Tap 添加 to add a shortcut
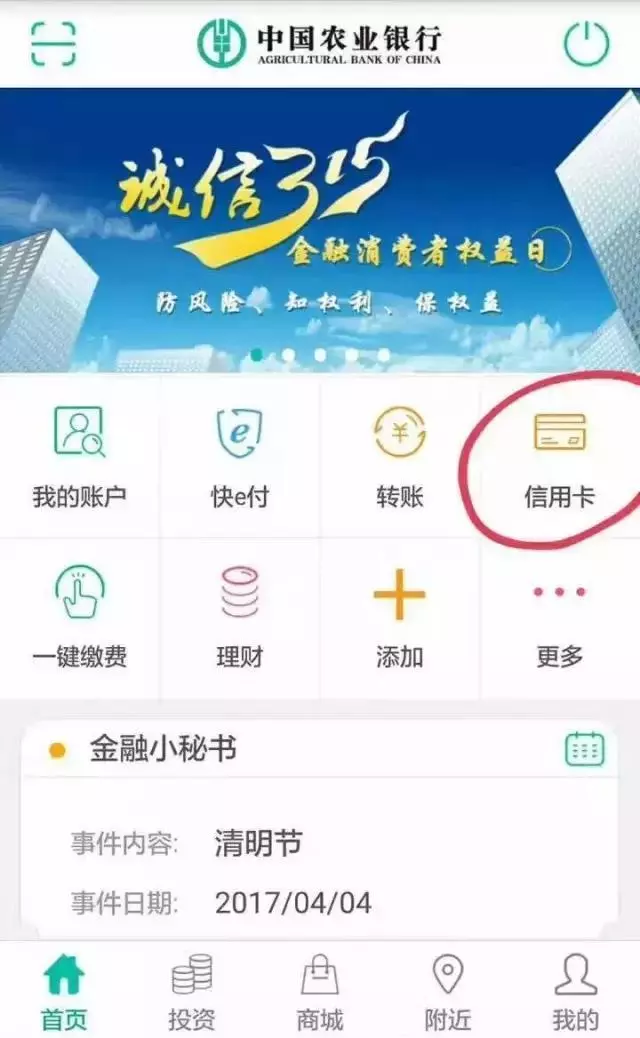Viewport: 640px width, 1038px height. pyautogui.click(x=400, y=618)
